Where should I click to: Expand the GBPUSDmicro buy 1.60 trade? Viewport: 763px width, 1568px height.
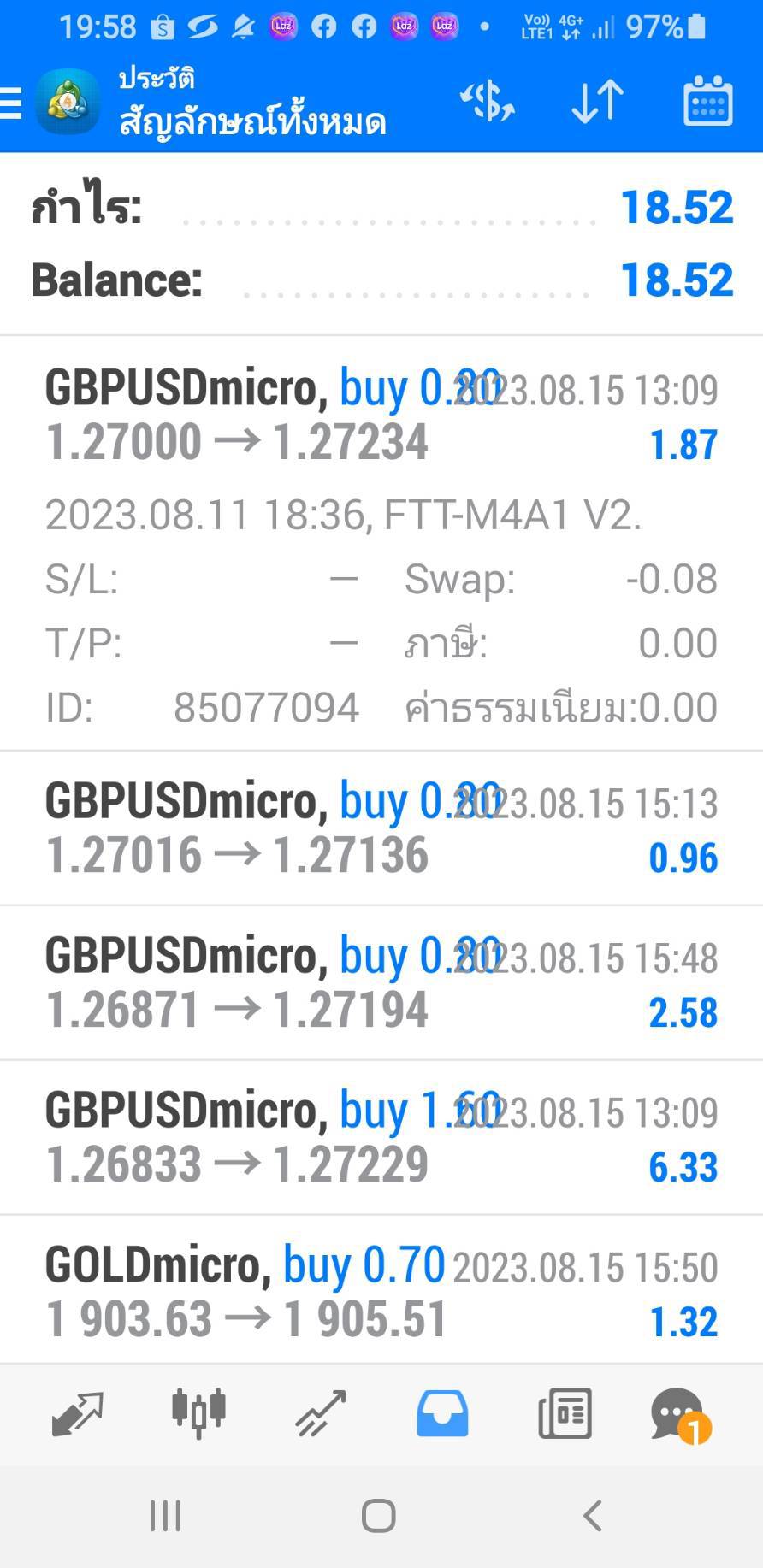(381, 1138)
